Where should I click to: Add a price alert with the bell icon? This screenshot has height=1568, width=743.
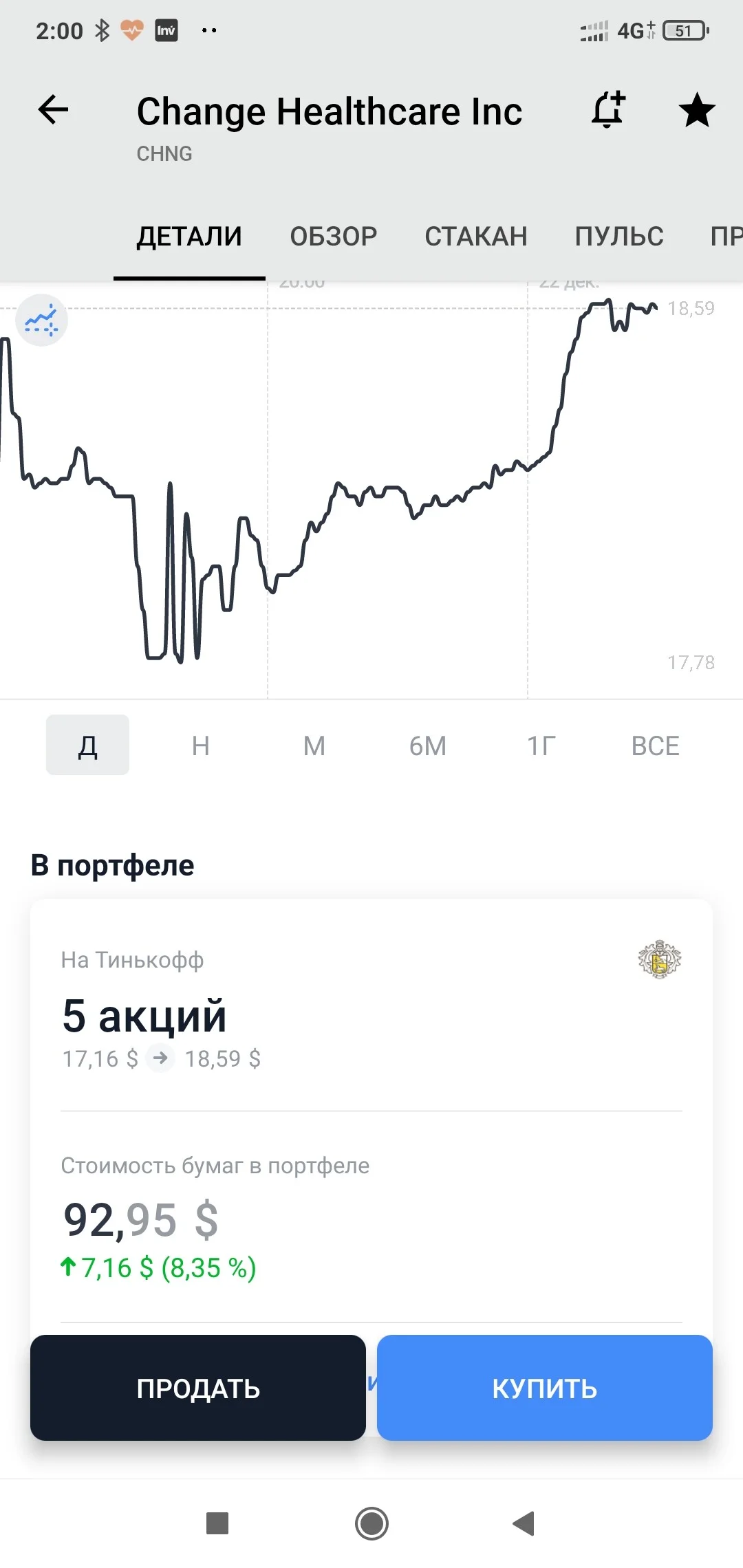point(608,110)
